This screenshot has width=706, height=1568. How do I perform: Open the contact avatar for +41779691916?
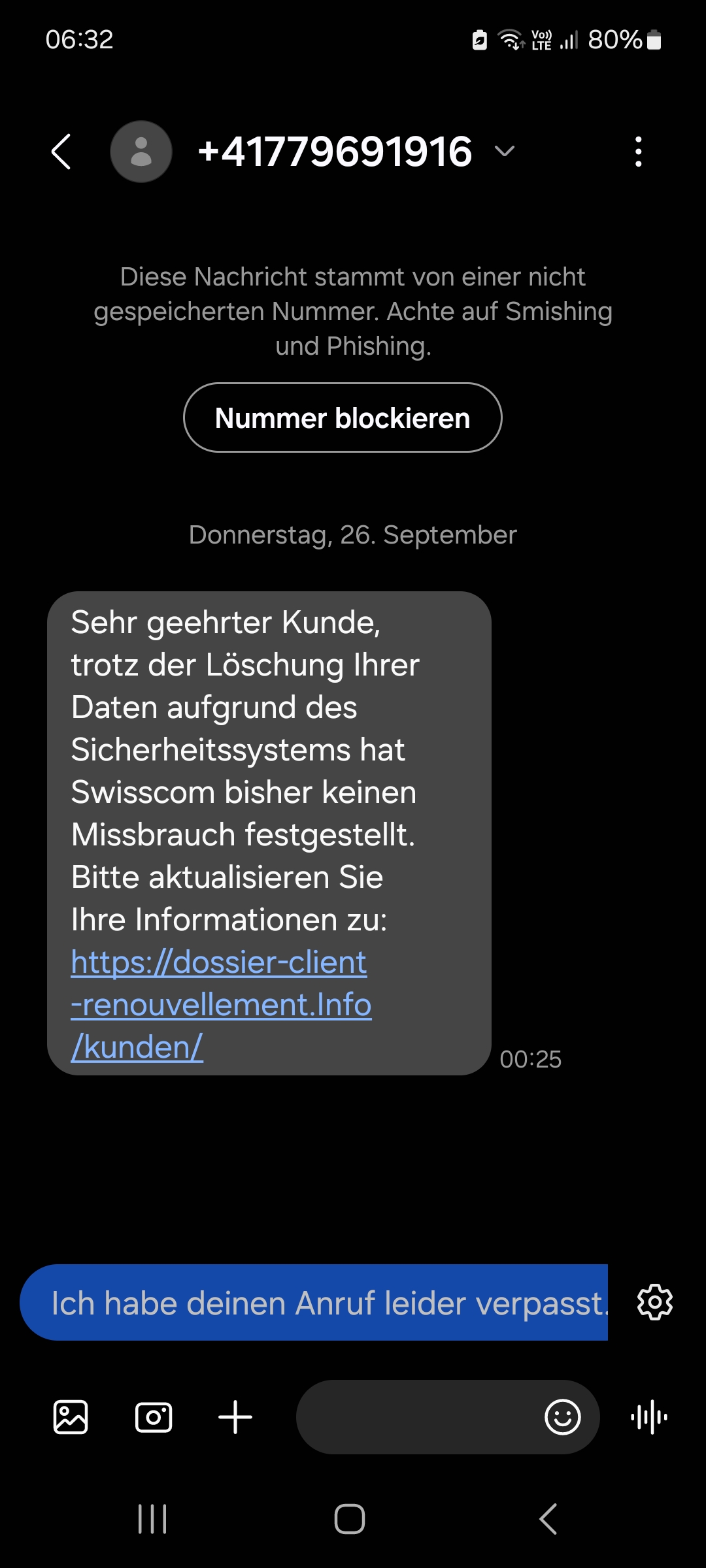pyautogui.click(x=141, y=152)
